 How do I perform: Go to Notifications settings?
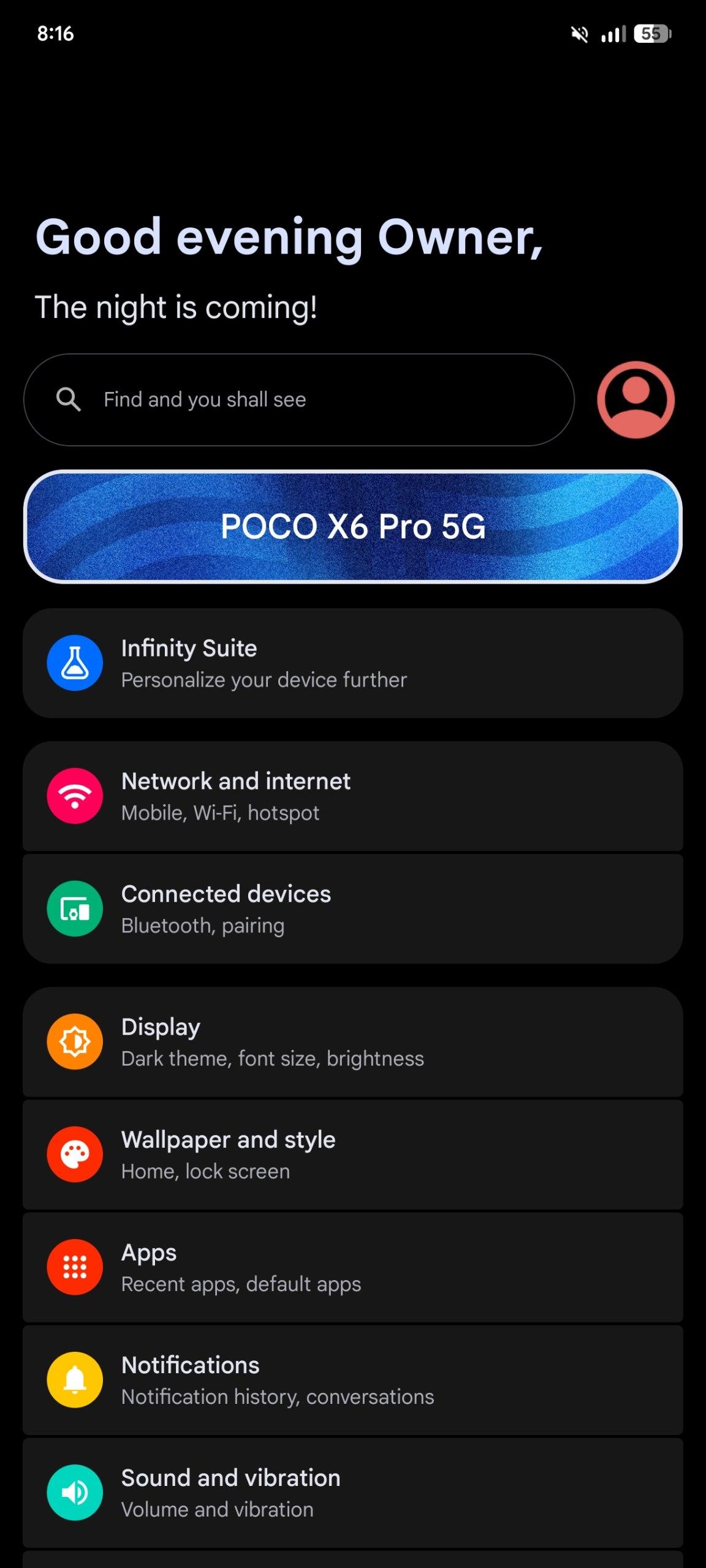point(353,1380)
